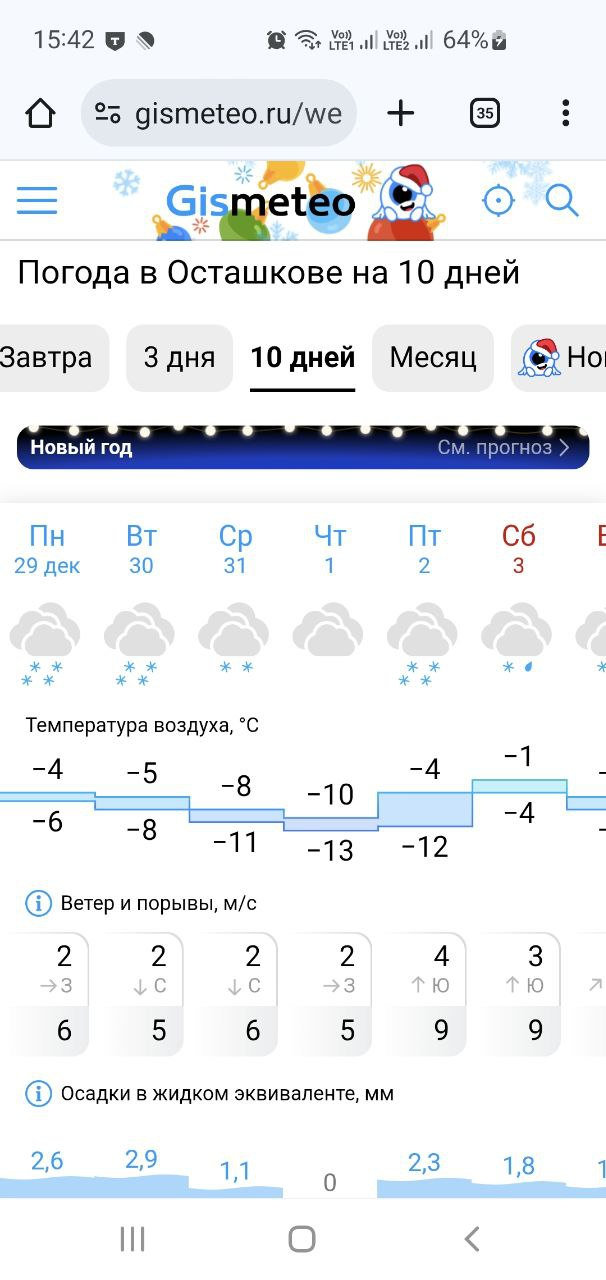The width and height of the screenshot is (606, 1280).
Task: Switch to the Месяц forecast
Action: [x=432, y=357]
